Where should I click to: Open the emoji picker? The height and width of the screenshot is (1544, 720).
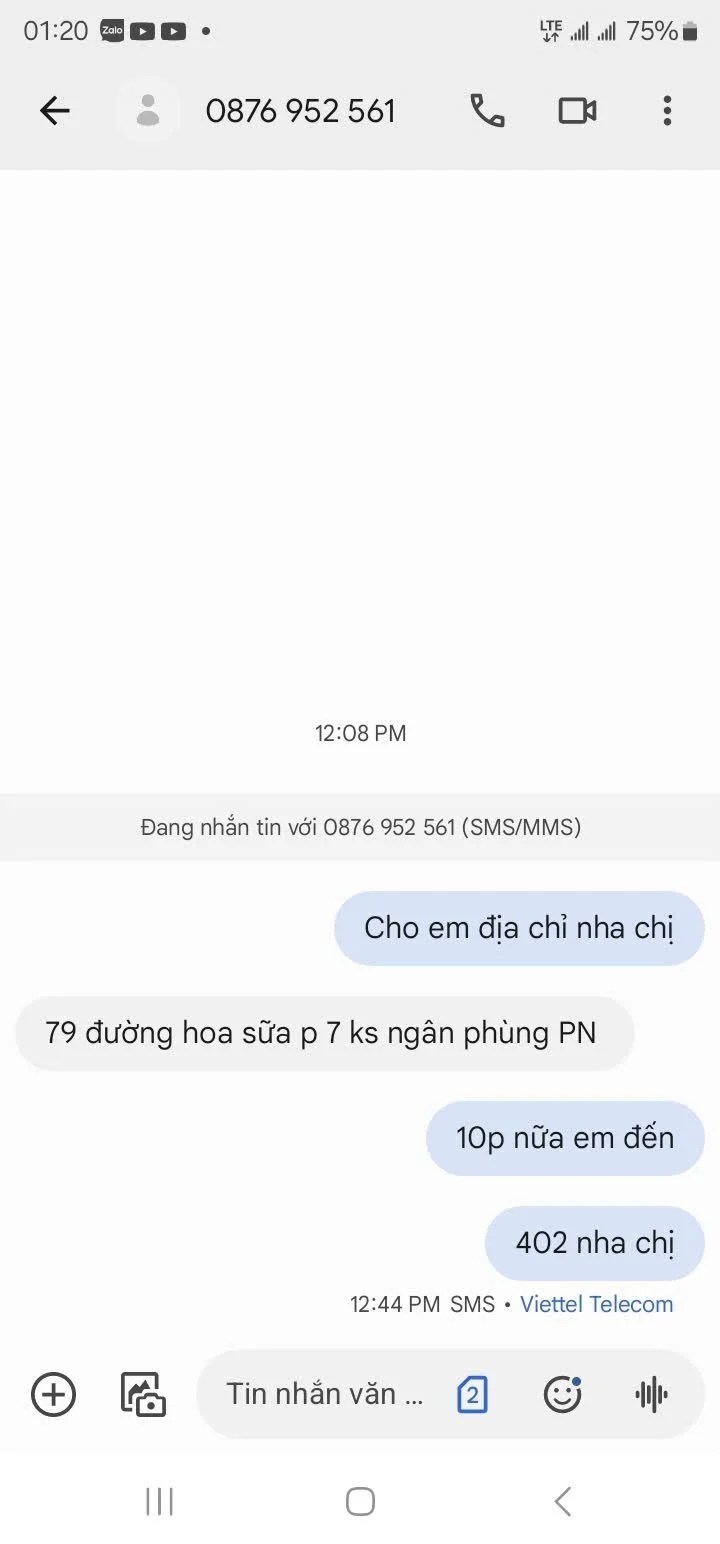click(x=562, y=1394)
